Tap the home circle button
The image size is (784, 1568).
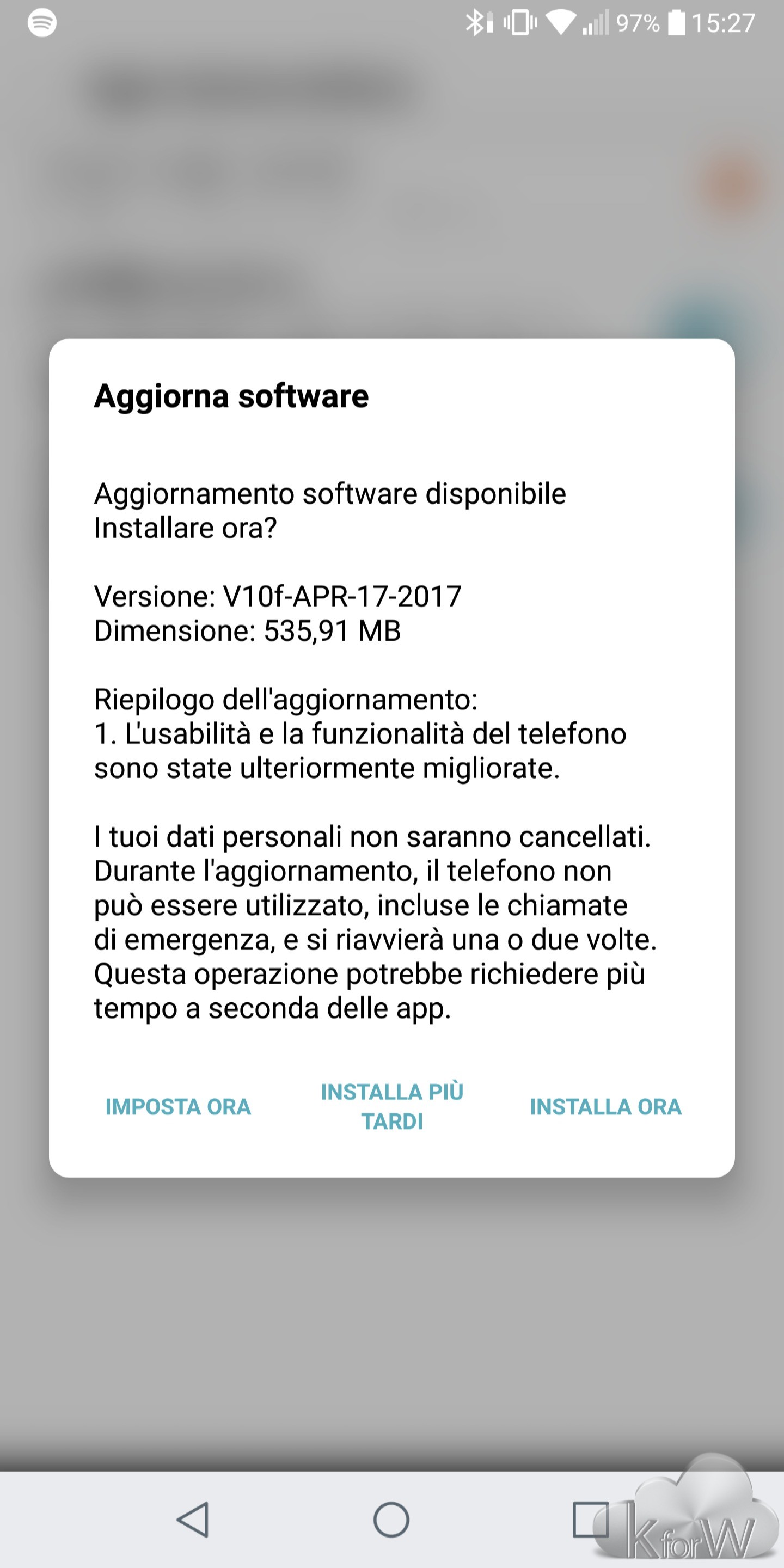pos(391,1520)
